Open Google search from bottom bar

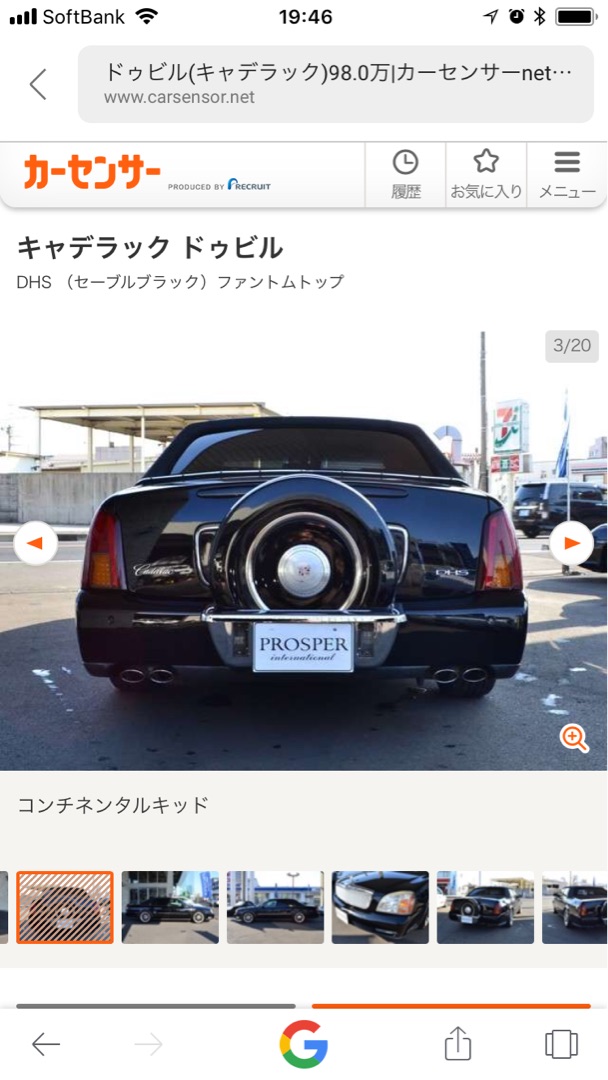tap(303, 1045)
